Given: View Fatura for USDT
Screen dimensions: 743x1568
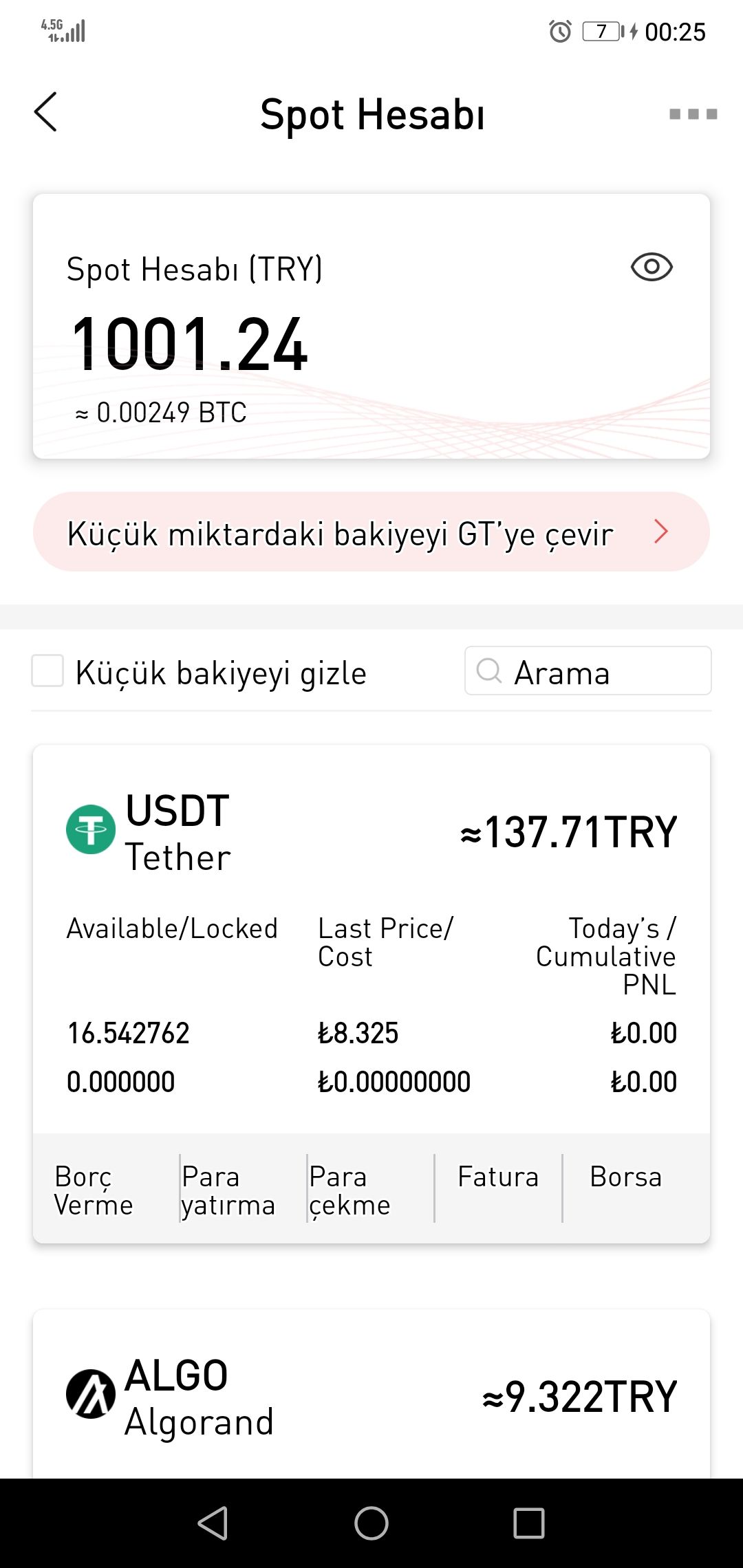Looking at the screenshot, I should (x=498, y=1177).
